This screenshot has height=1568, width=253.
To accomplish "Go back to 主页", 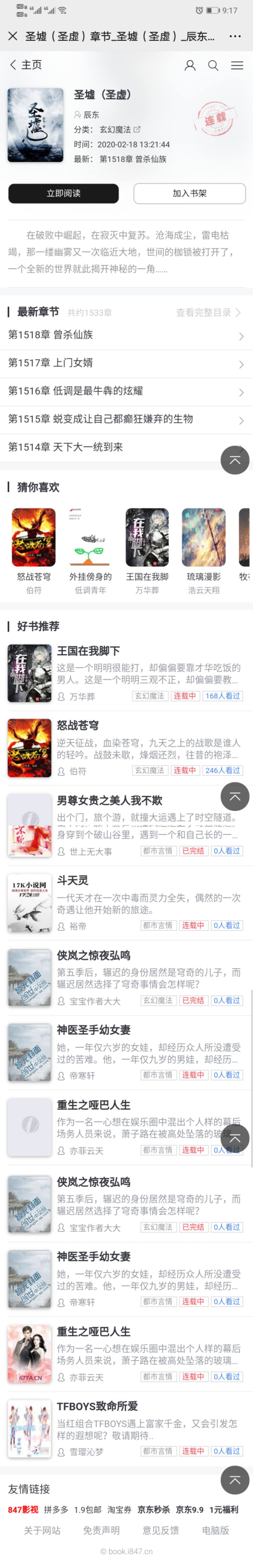I will (x=26, y=65).
